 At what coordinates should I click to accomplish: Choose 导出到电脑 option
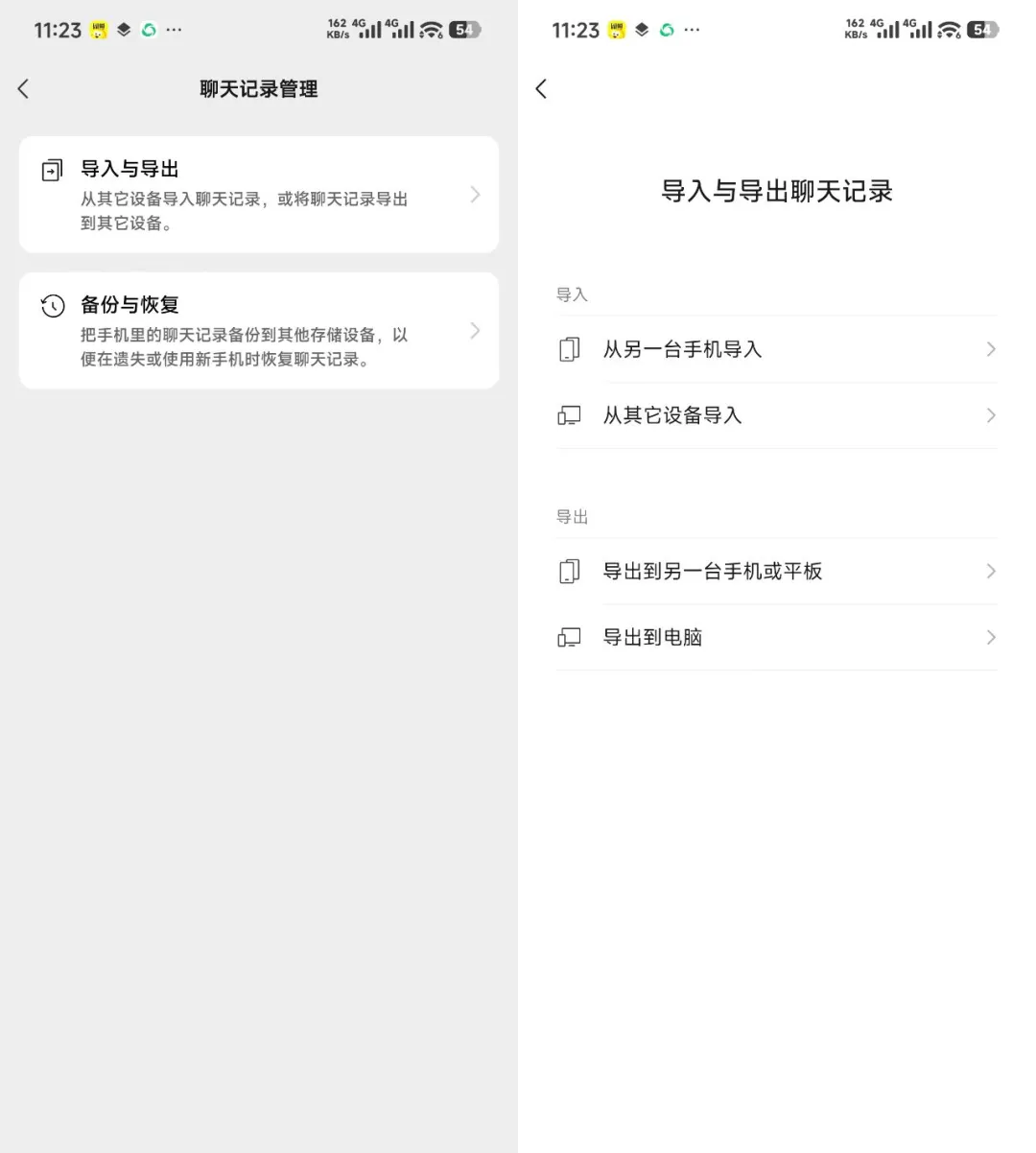coord(777,638)
